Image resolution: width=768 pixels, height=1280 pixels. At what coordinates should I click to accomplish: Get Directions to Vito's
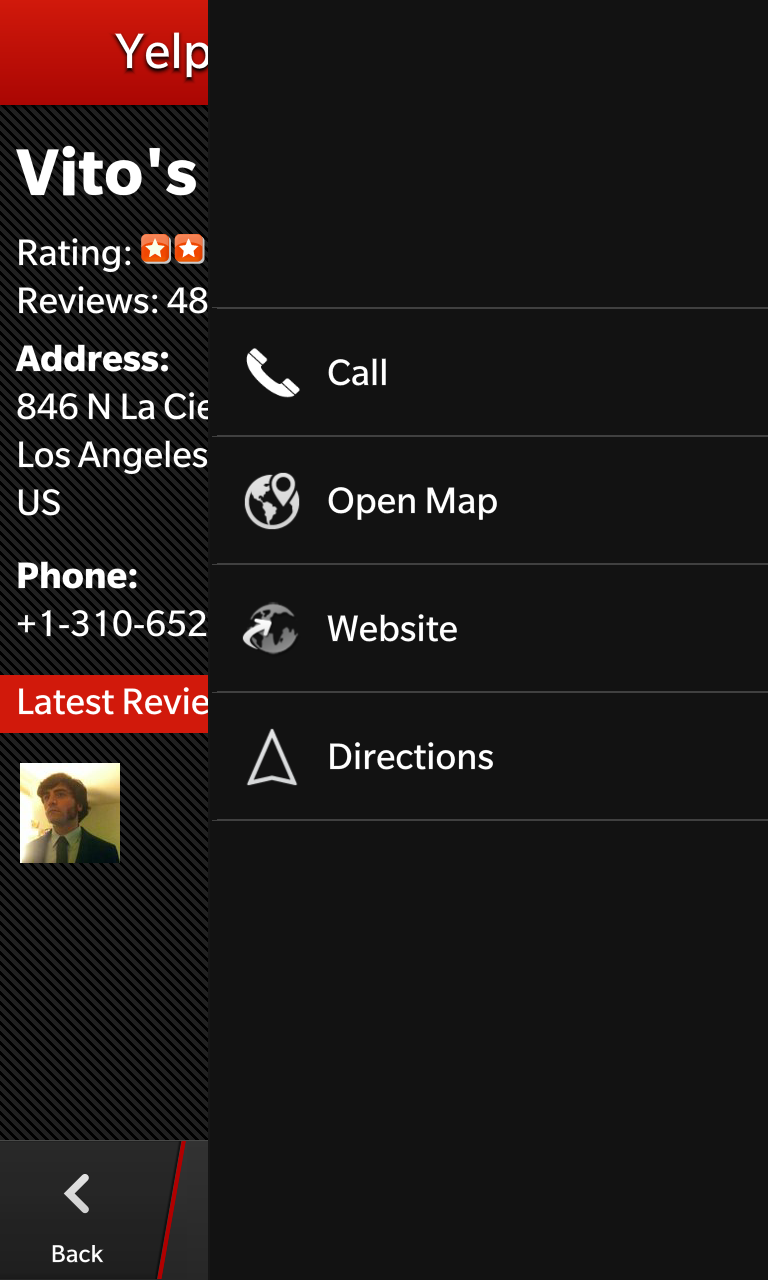point(488,756)
